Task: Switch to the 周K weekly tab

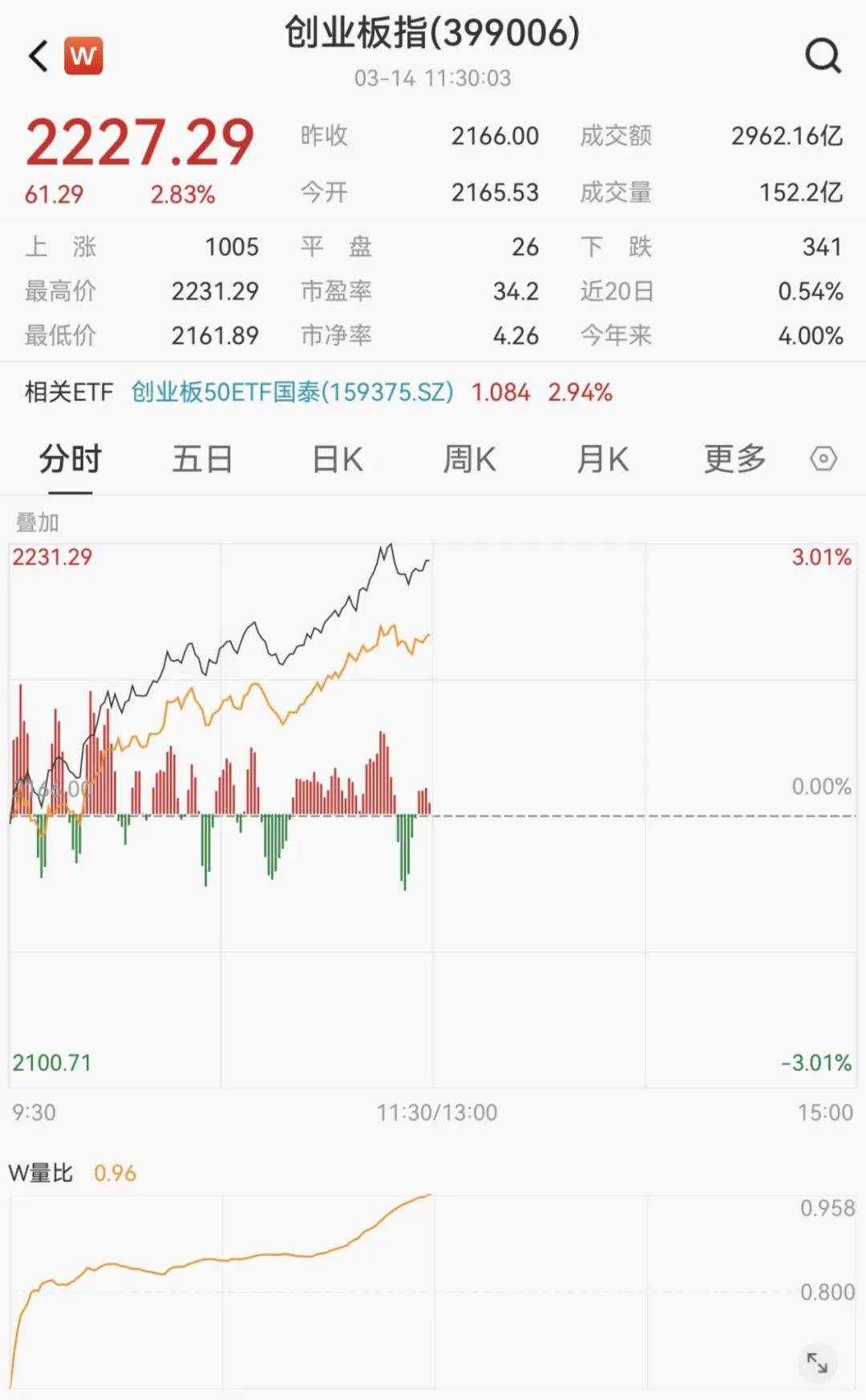Action: (469, 459)
